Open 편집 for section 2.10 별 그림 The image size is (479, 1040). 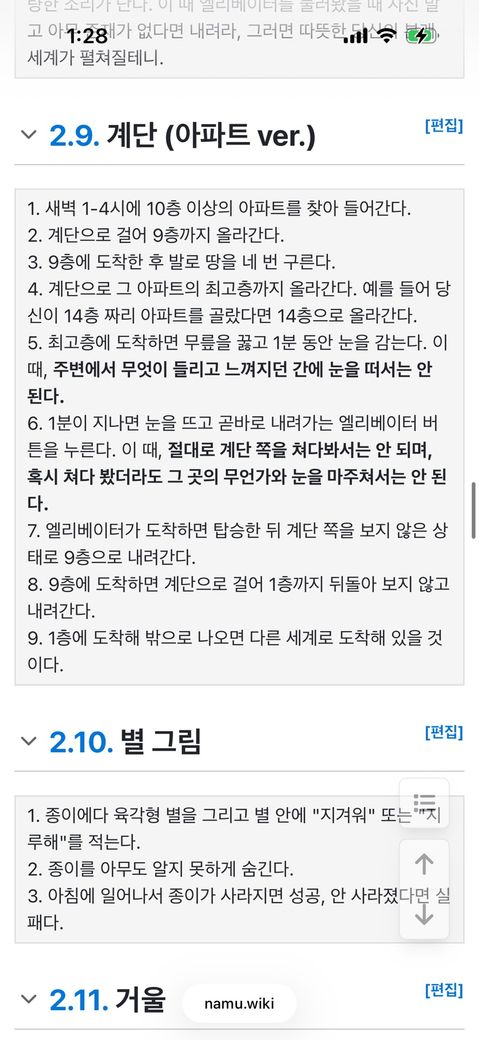(443, 732)
